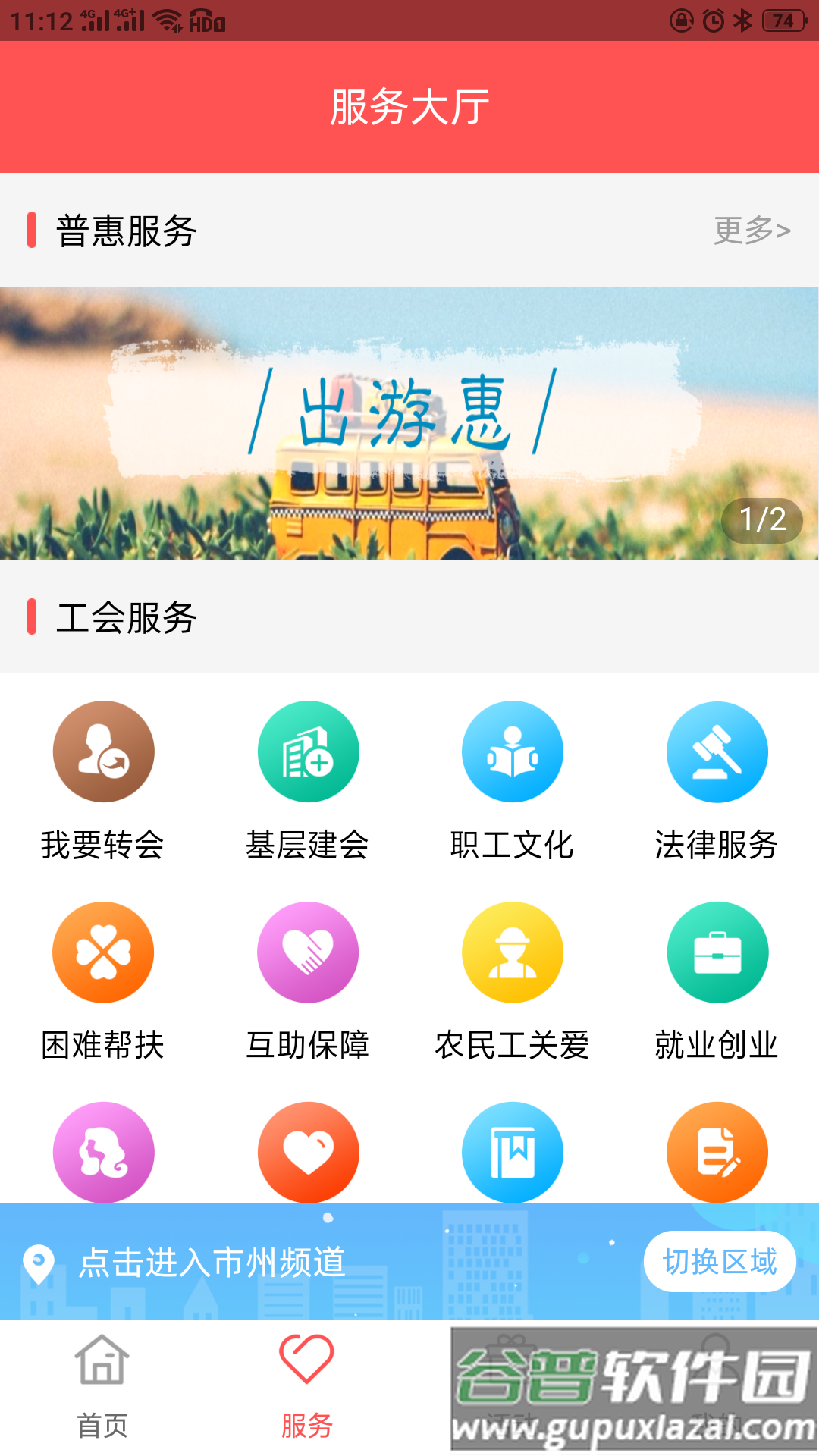Open 更多 under 普惠服务
The width and height of the screenshot is (819, 1456).
752,230
